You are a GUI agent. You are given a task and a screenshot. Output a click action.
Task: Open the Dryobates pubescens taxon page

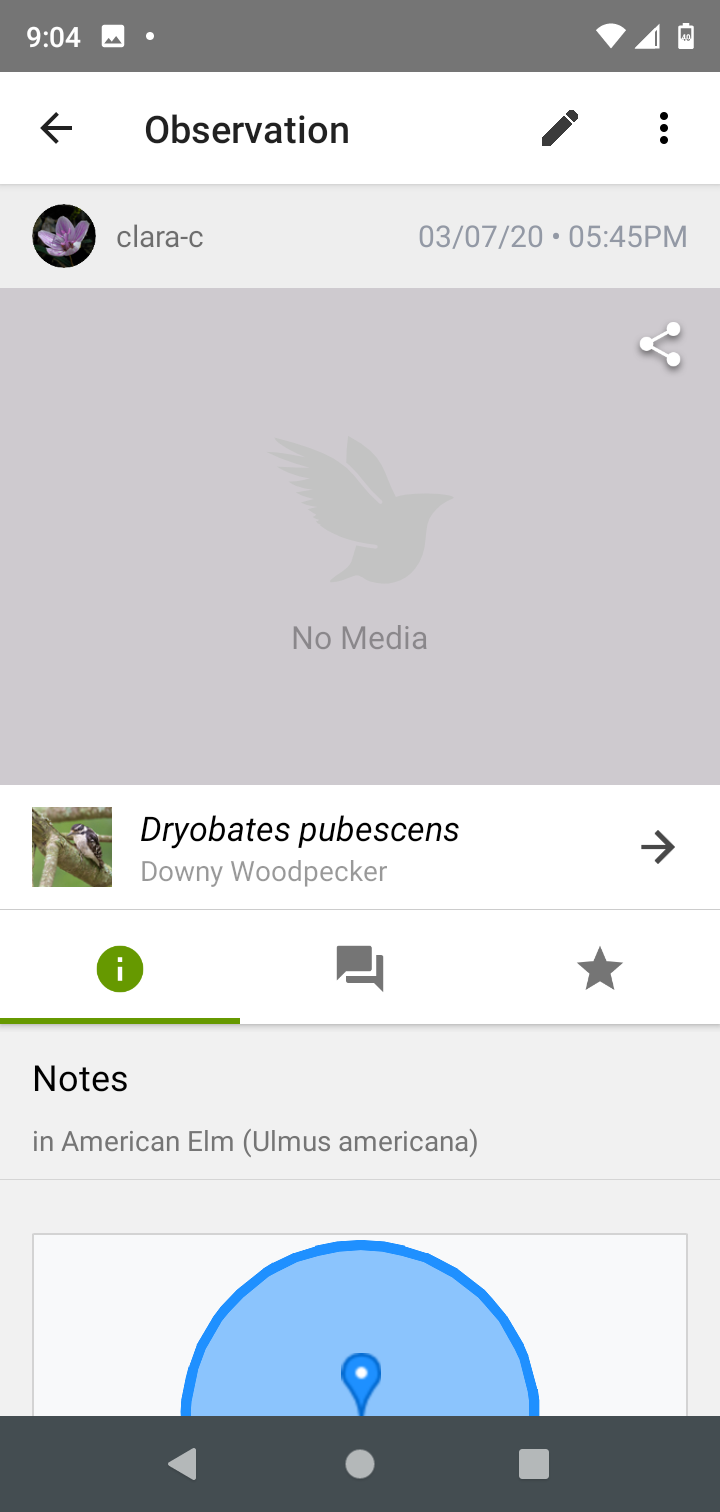tap(360, 848)
